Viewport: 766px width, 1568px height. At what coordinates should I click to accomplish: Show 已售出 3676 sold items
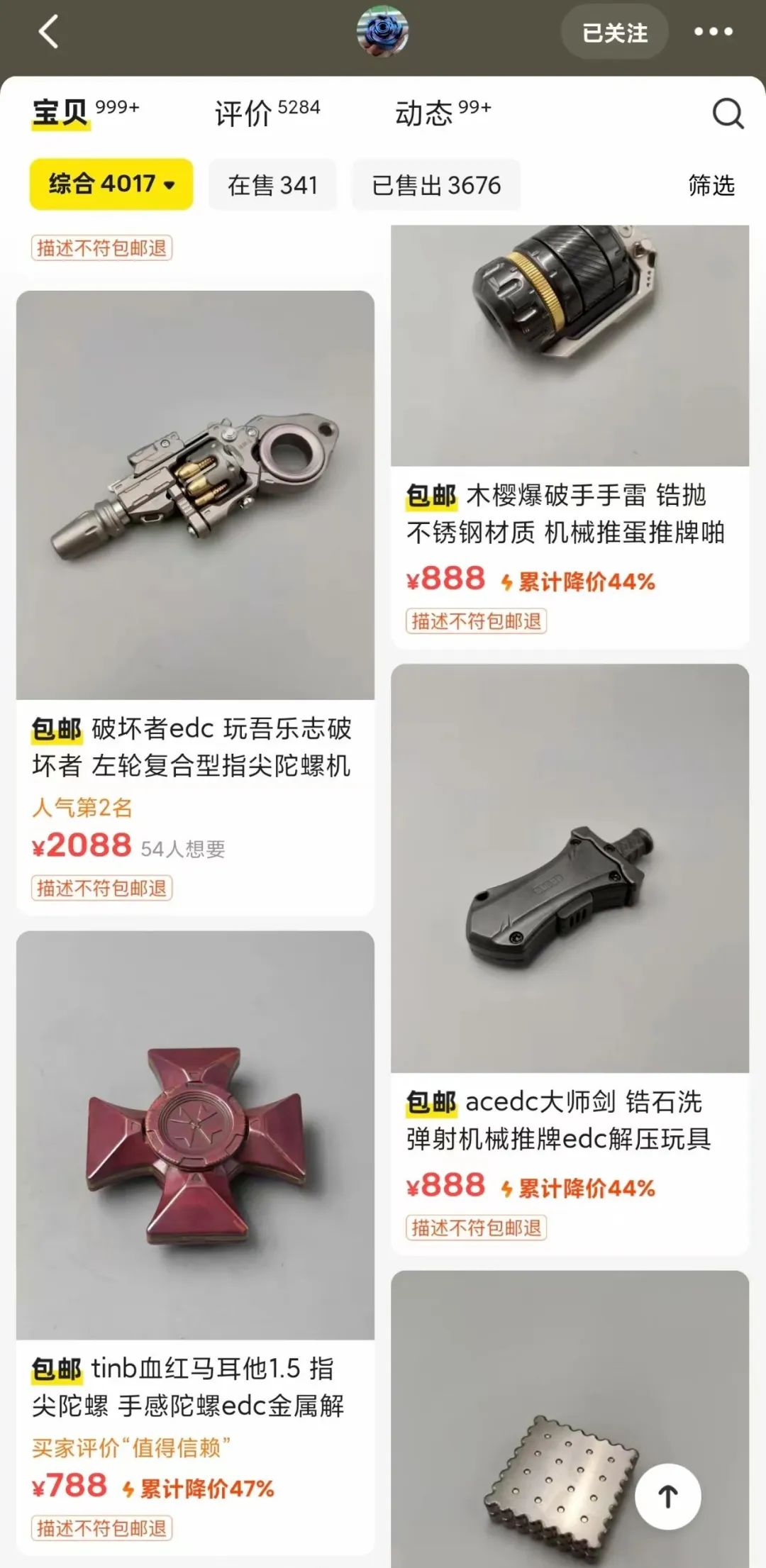click(436, 185)
